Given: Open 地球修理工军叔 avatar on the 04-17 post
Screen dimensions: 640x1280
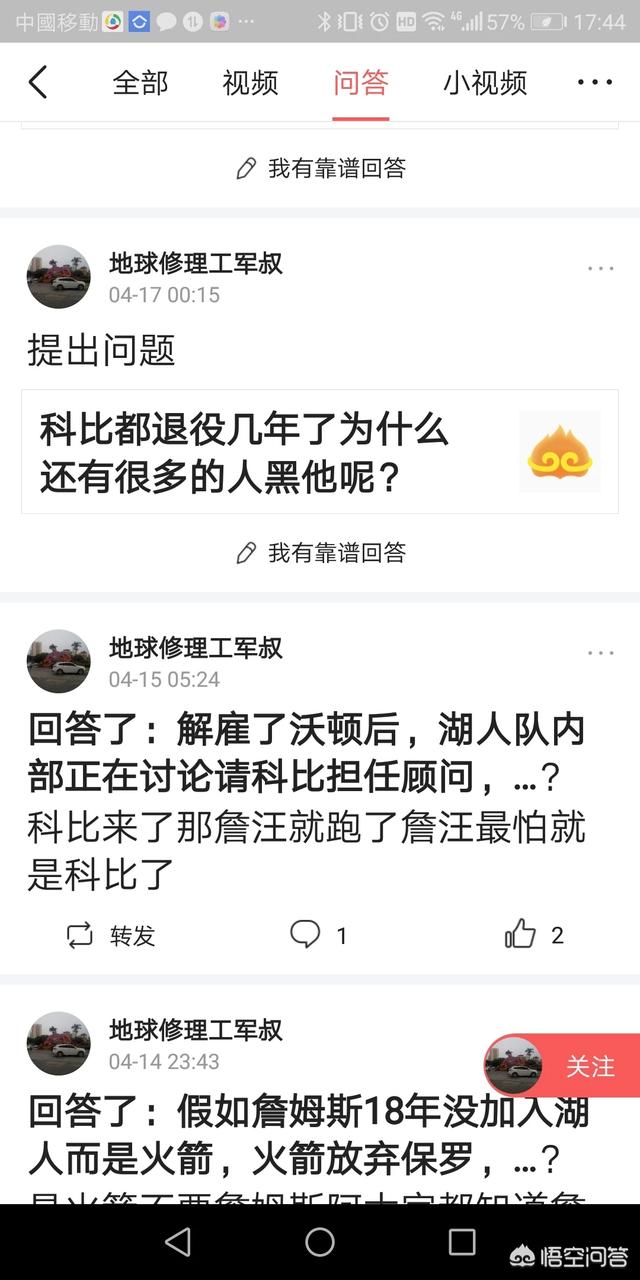Looking at the screenshot, I should (58, 277).
